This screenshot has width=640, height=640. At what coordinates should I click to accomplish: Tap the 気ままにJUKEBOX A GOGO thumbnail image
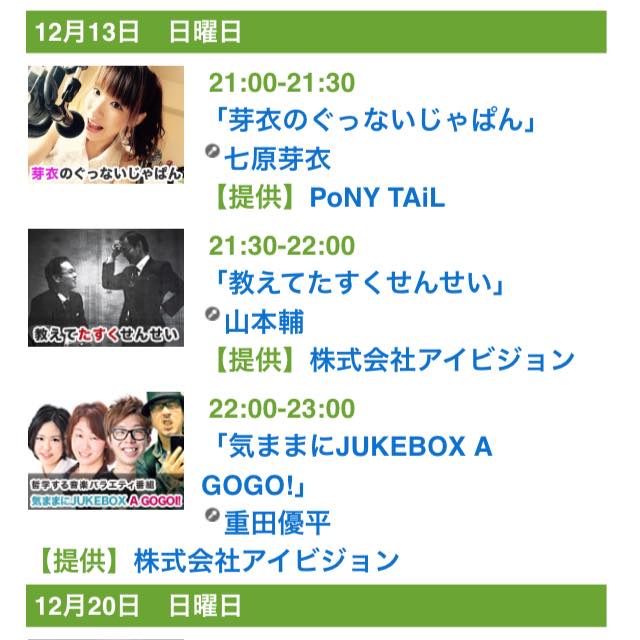click(x=106, y=451)
